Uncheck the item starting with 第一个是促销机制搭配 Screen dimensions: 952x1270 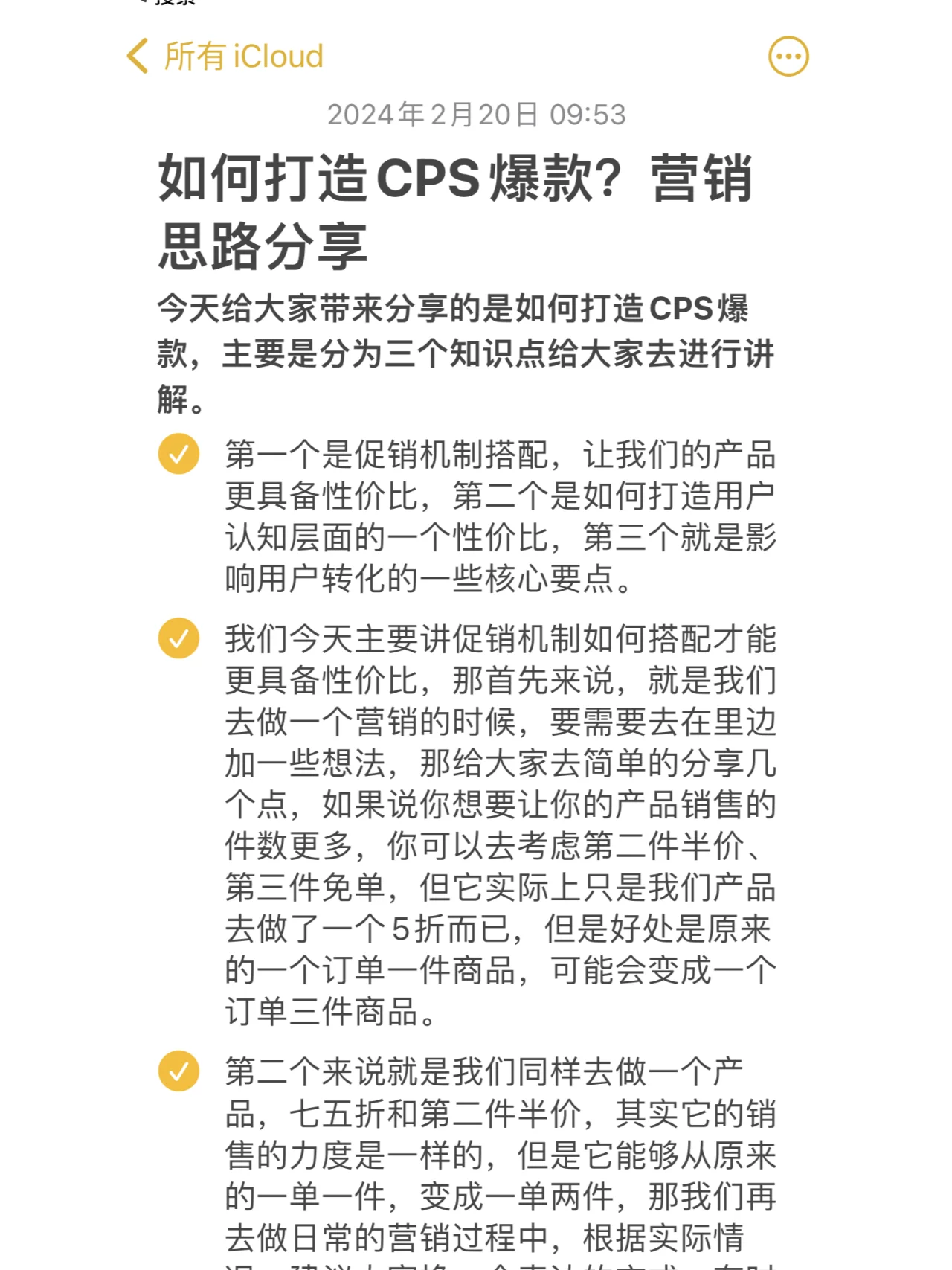tap(178, 454)
